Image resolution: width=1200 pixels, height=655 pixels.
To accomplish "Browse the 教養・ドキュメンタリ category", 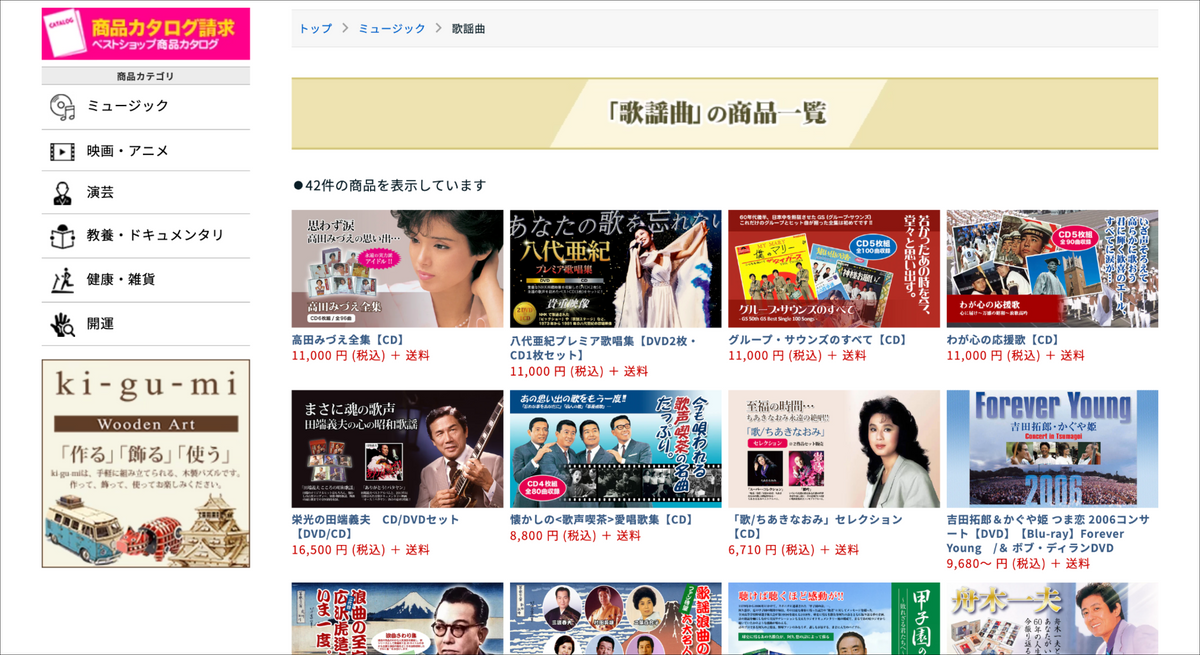I will (154, 235).
